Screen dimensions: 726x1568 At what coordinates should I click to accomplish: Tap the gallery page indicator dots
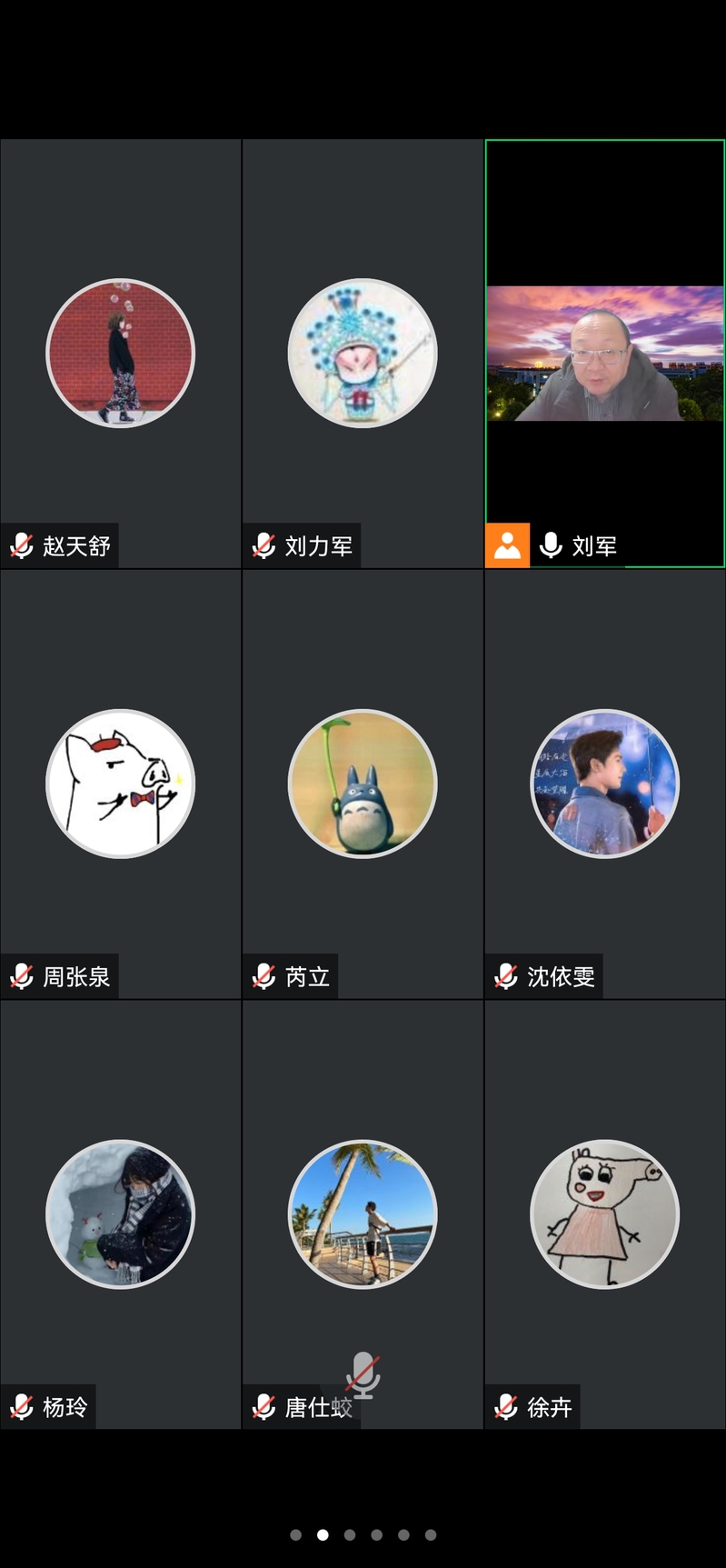(x=363, y=1534)
